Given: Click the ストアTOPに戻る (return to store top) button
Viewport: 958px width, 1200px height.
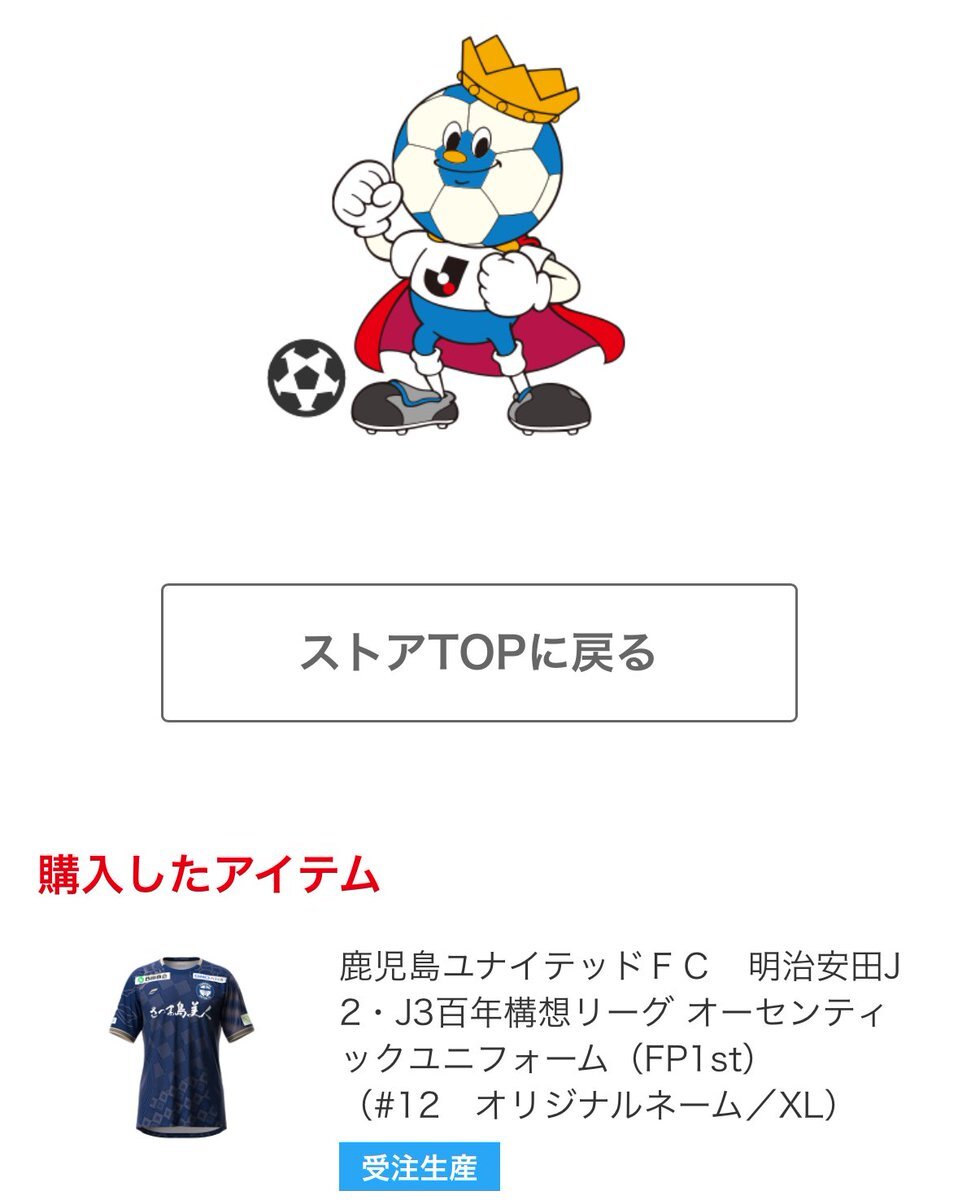Looking at the screenshot, I should [478, 649].
